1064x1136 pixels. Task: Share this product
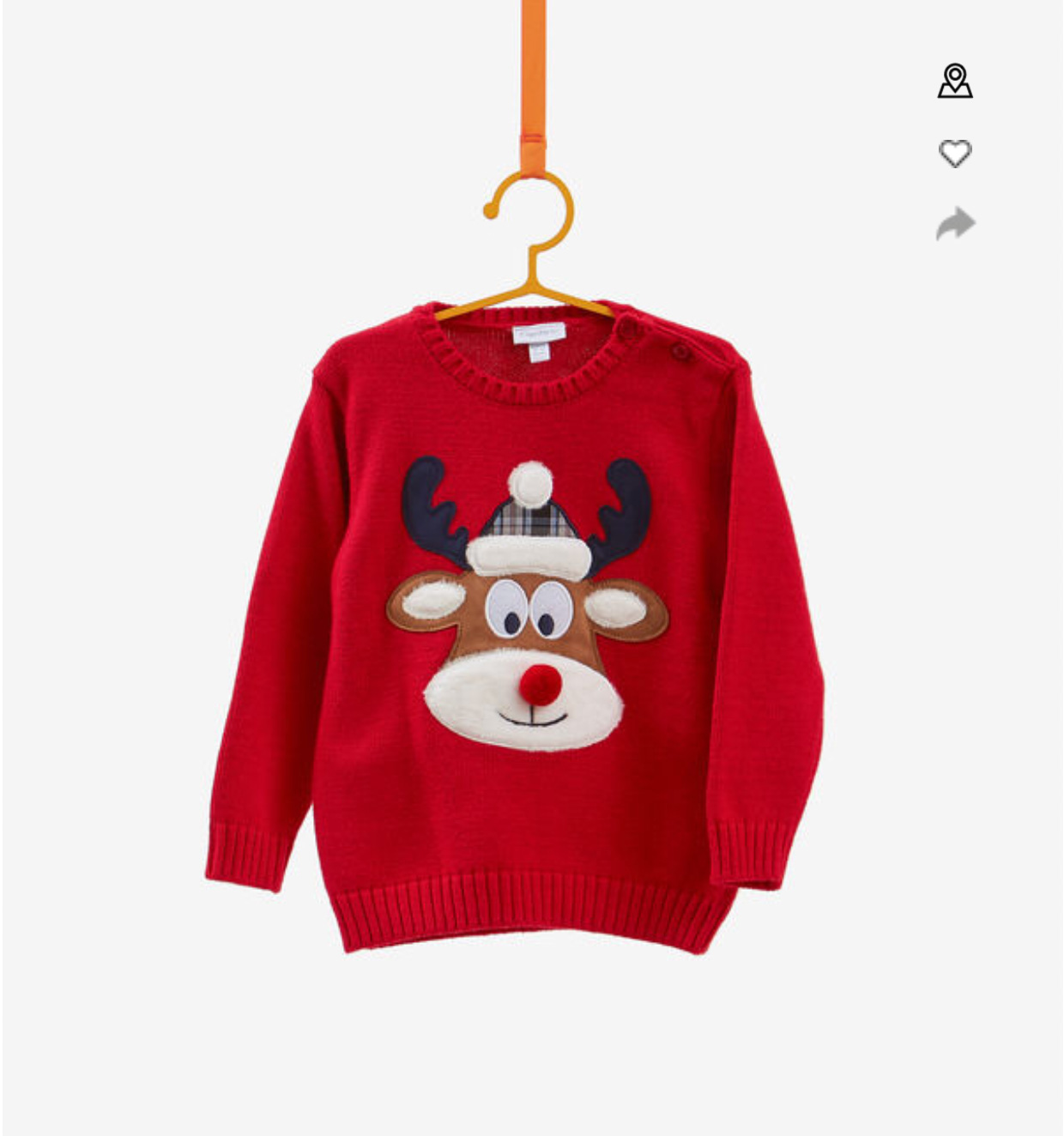954,224
